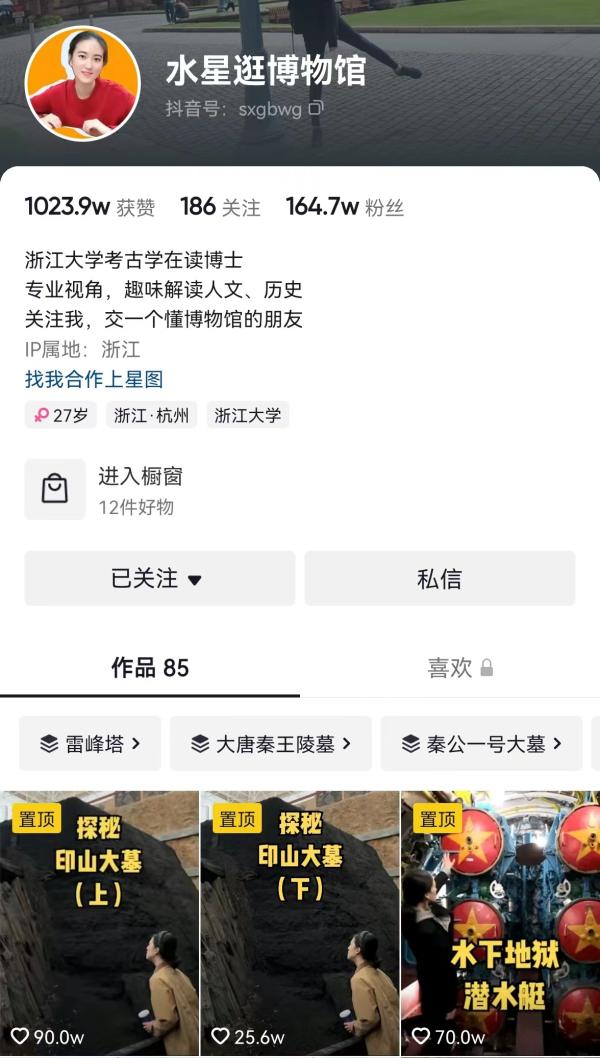Screen dimensions: 600x1058
Task: View the 164.7w 粉丝 followers list
Action: [344, 207]
